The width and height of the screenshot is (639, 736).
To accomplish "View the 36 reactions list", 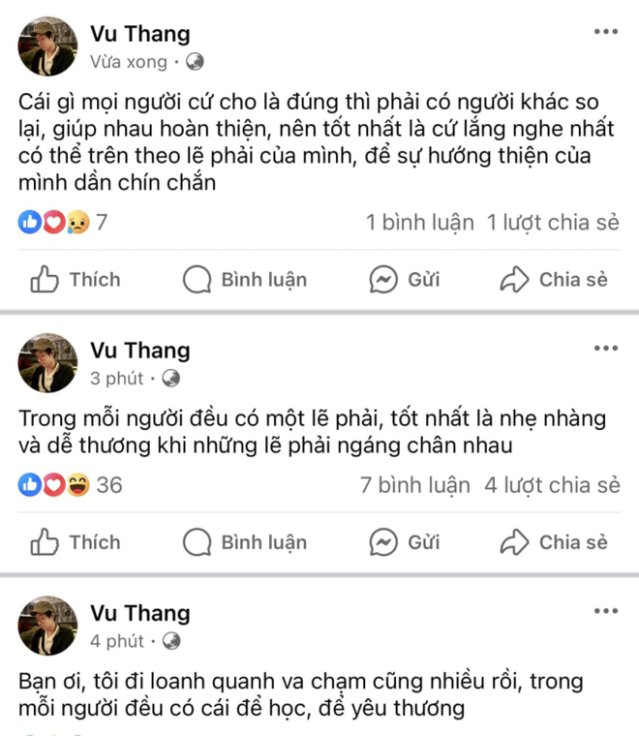I will click(70, 485).
